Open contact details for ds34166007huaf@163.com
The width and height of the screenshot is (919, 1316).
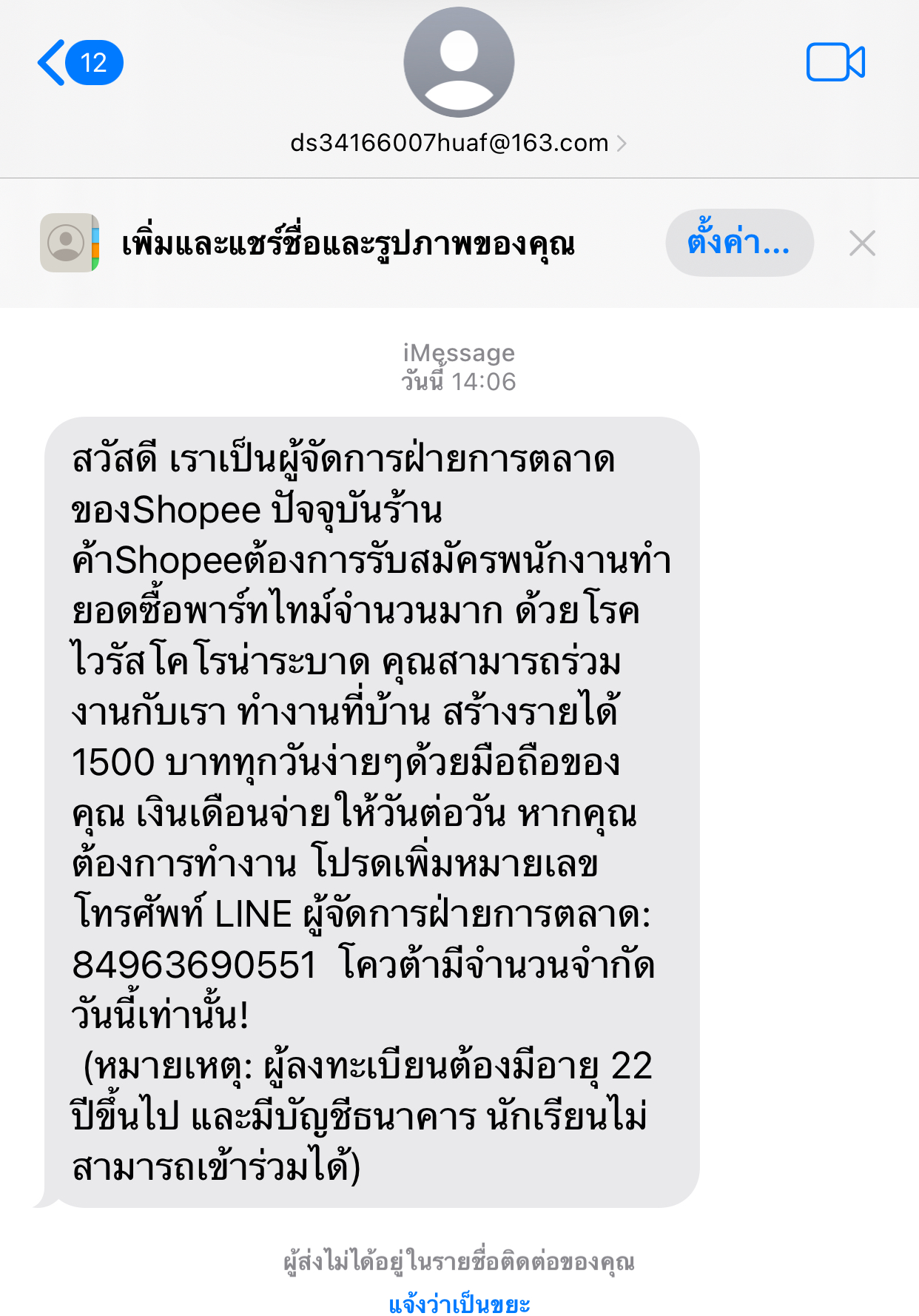point(458,142)
